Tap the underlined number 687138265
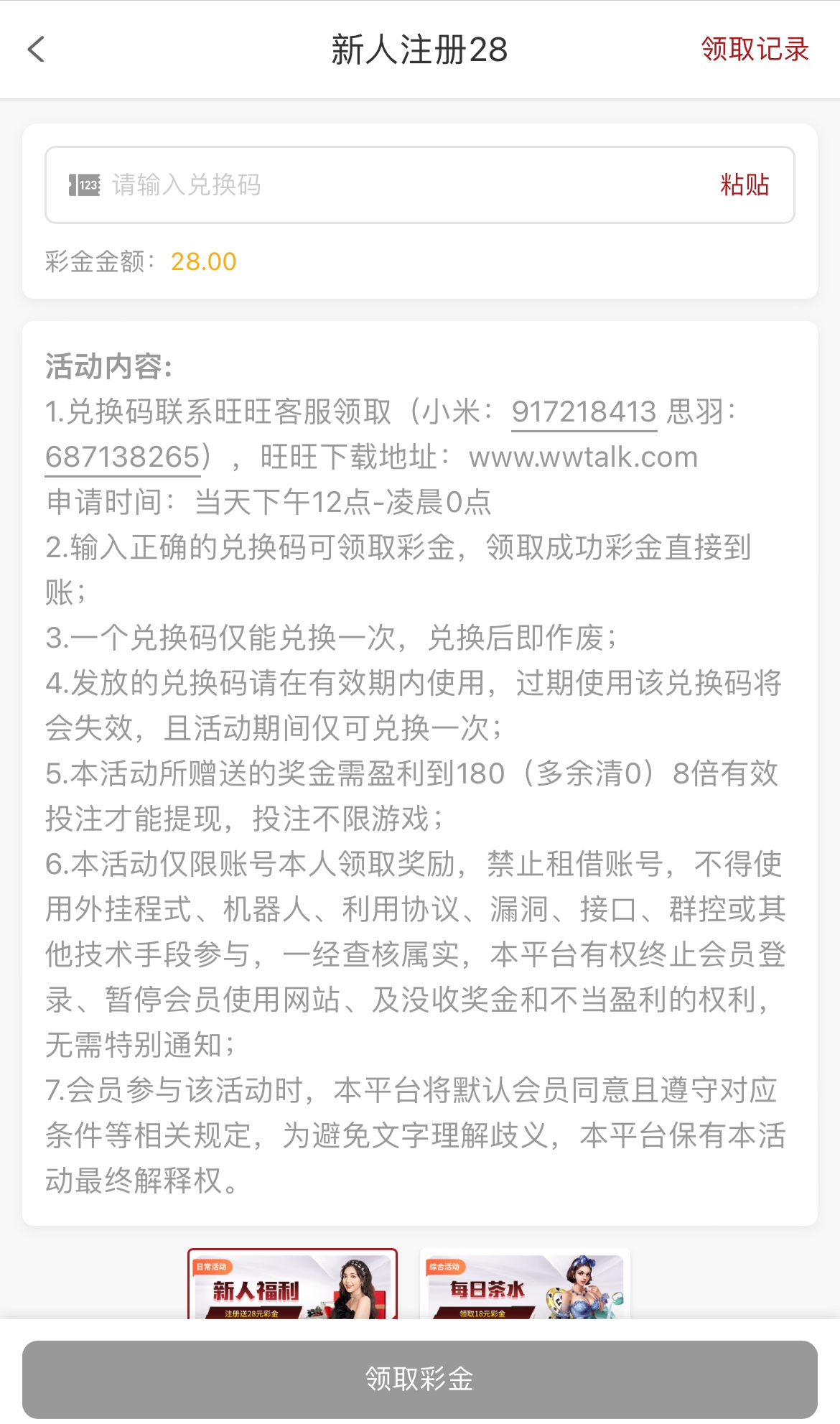 [123, 457]
